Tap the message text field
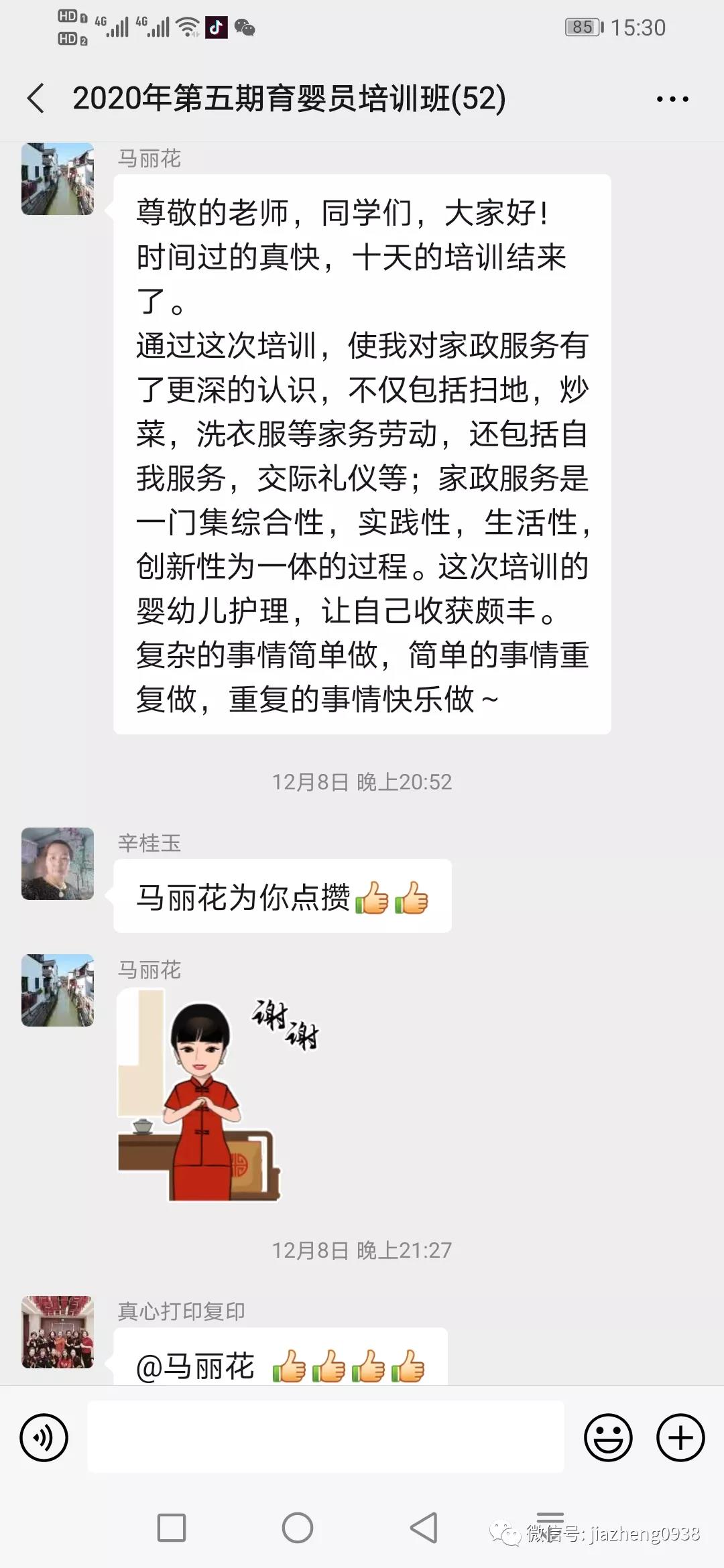724x1568 pixels. (325, 1437)
